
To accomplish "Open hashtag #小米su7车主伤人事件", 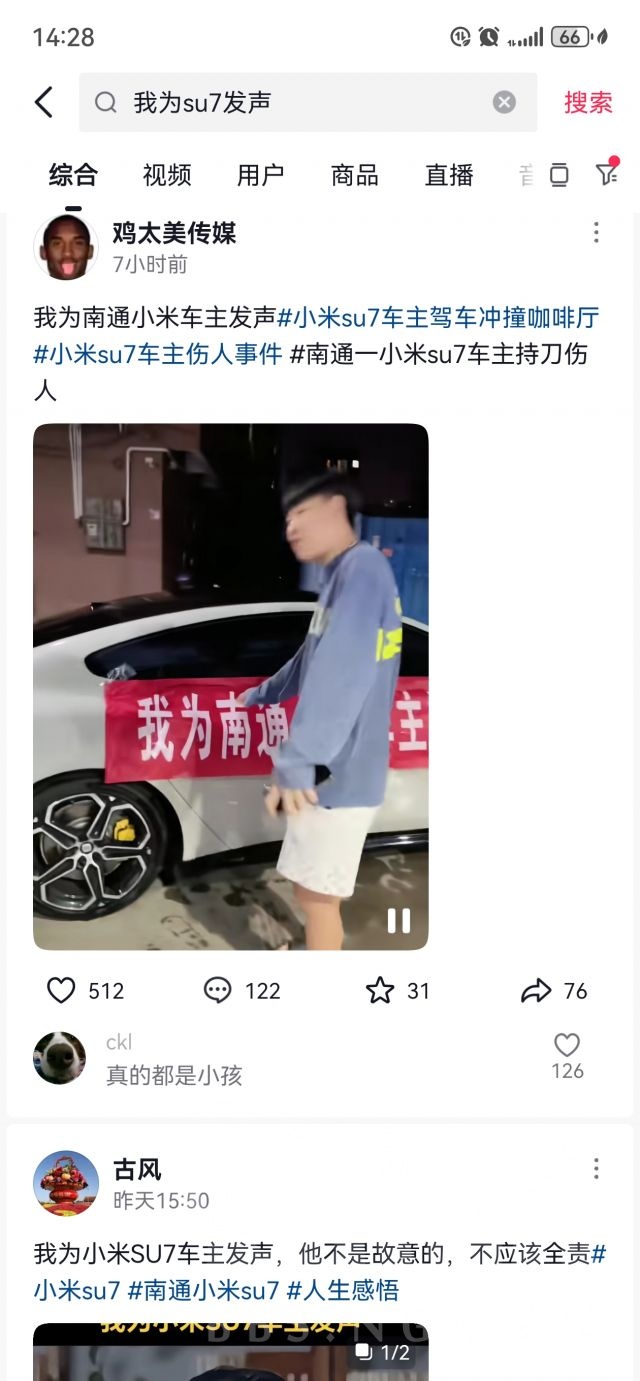I will tap(158, 354).
